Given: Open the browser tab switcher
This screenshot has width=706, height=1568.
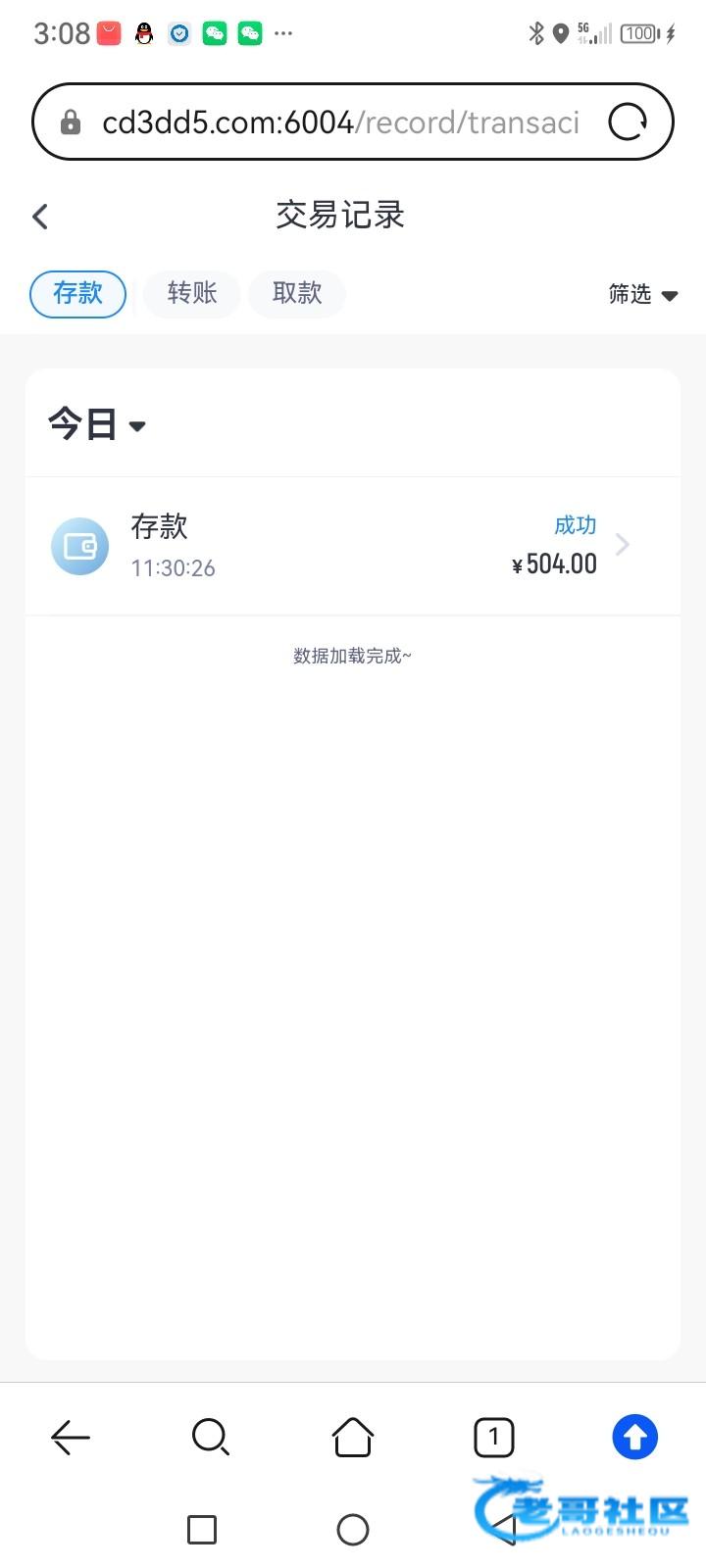Looking at the screenshot, I should (494, 1438).
